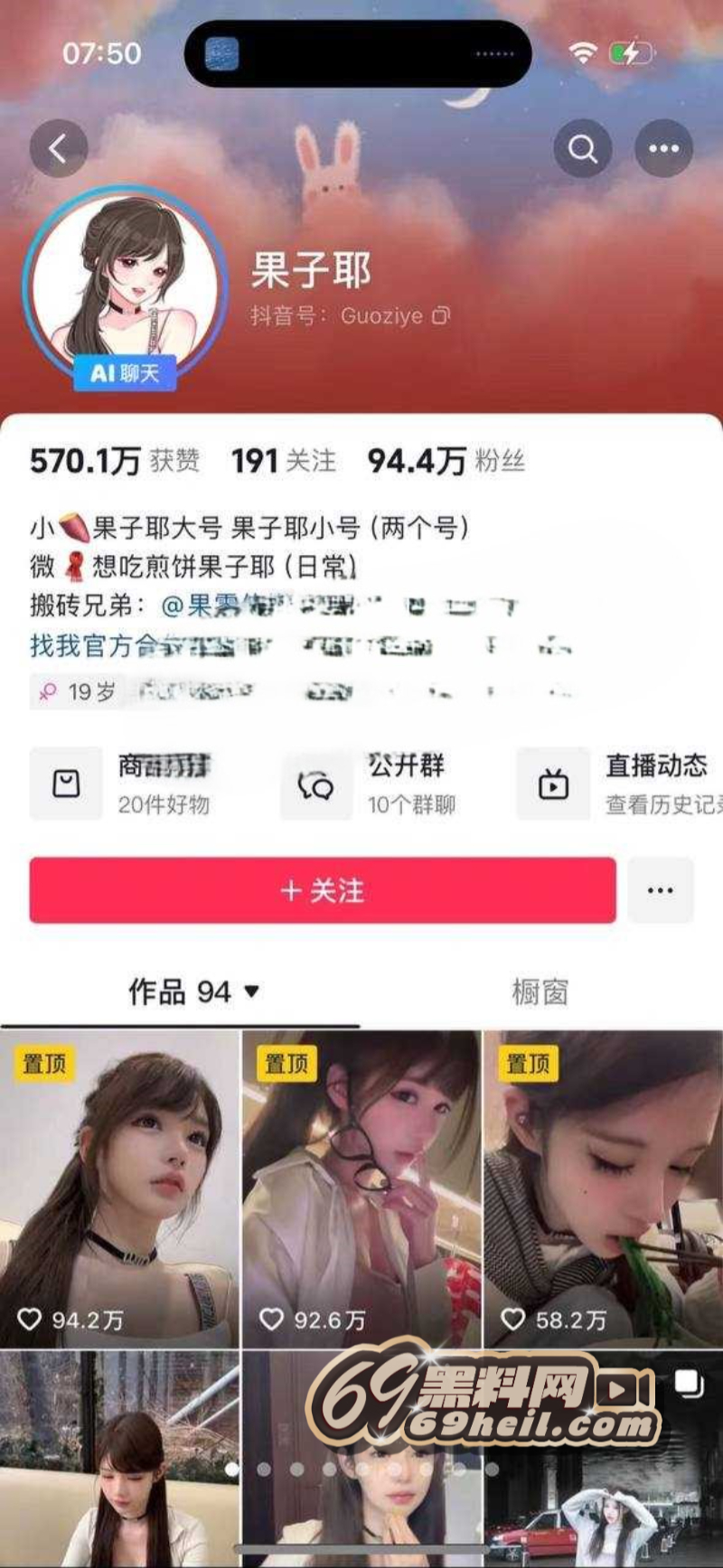Open the shop with 20件好物
Image resolution: width=723 pixels, height=1568 pixels.
tap(122, 784)
